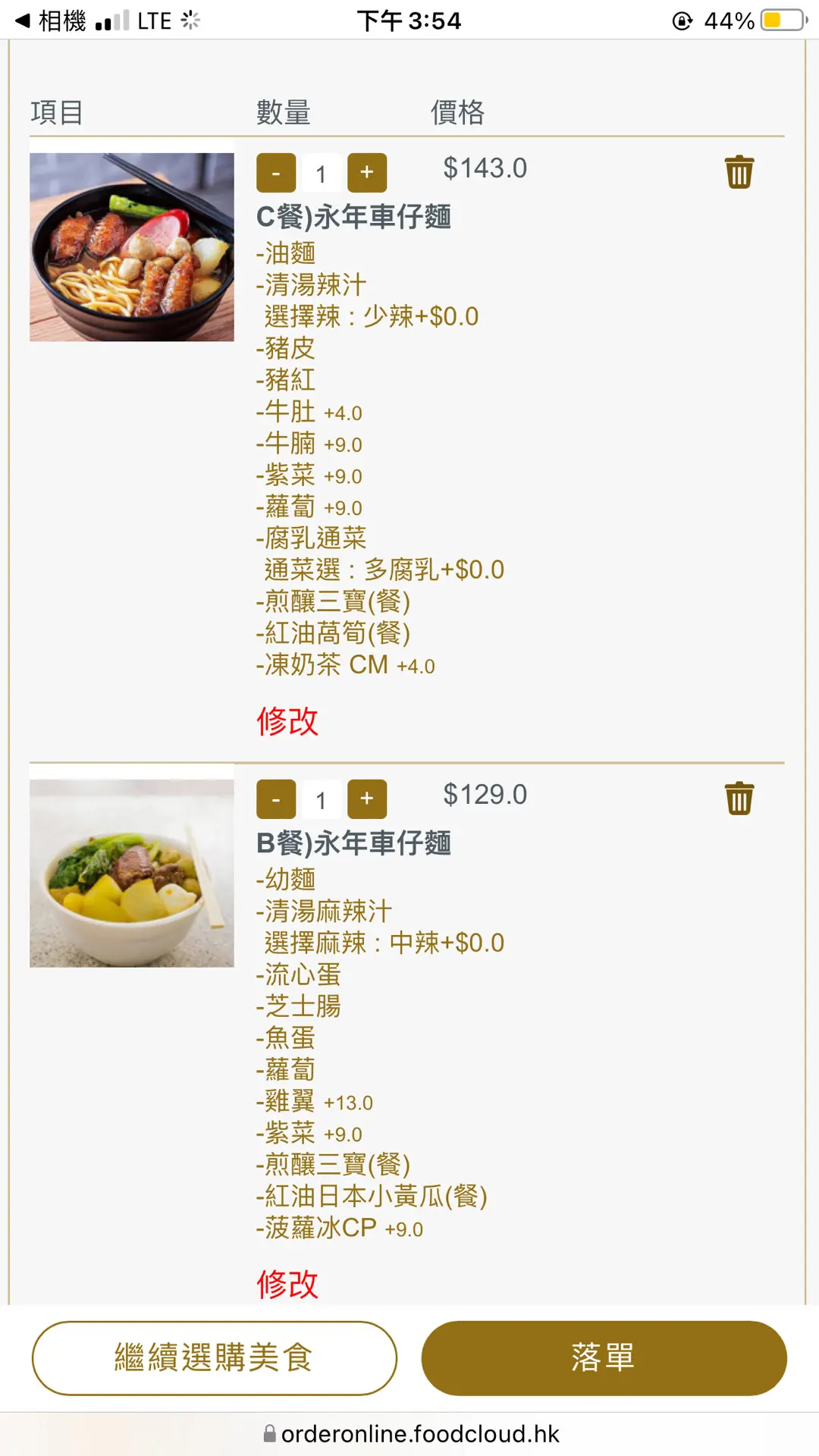
Task: Increase quantity of B餐)永年車仔麵
Action: point(367,799)
